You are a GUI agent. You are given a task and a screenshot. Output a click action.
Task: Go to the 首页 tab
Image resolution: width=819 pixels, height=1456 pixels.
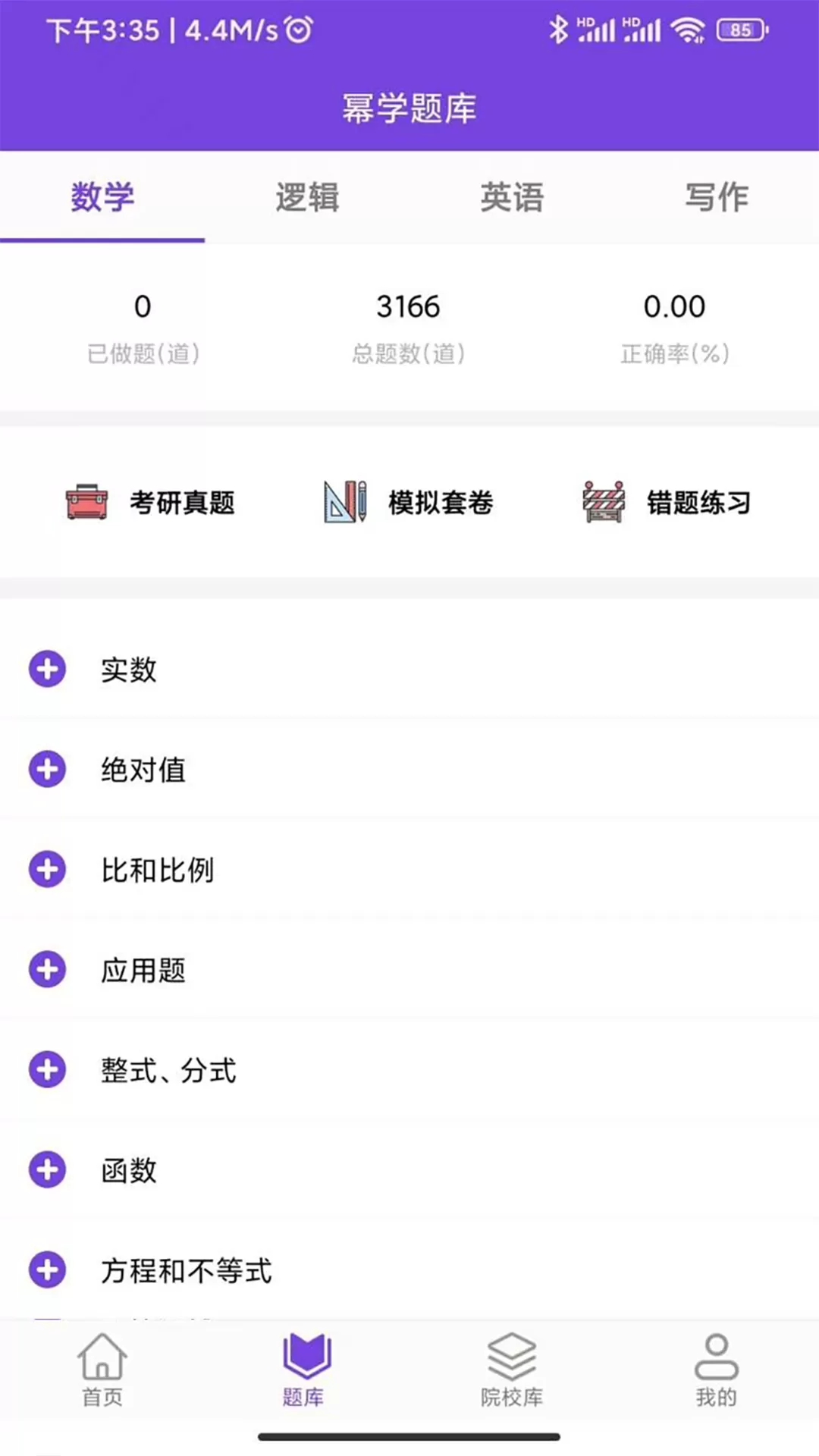click(102, 1370)
